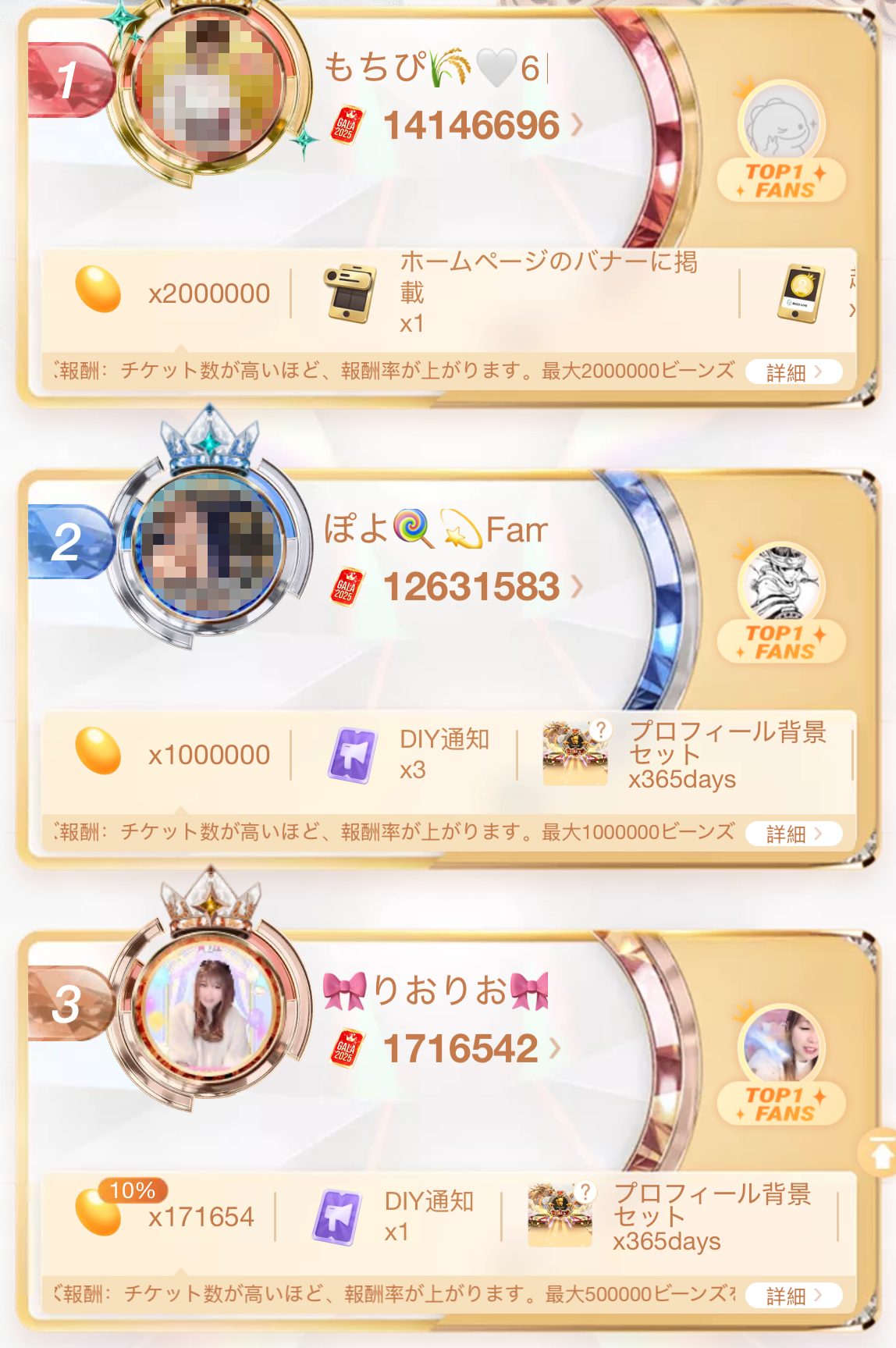
Task: Open 詳細 for the 2000000 beans reward
Action: click(793, 372)
